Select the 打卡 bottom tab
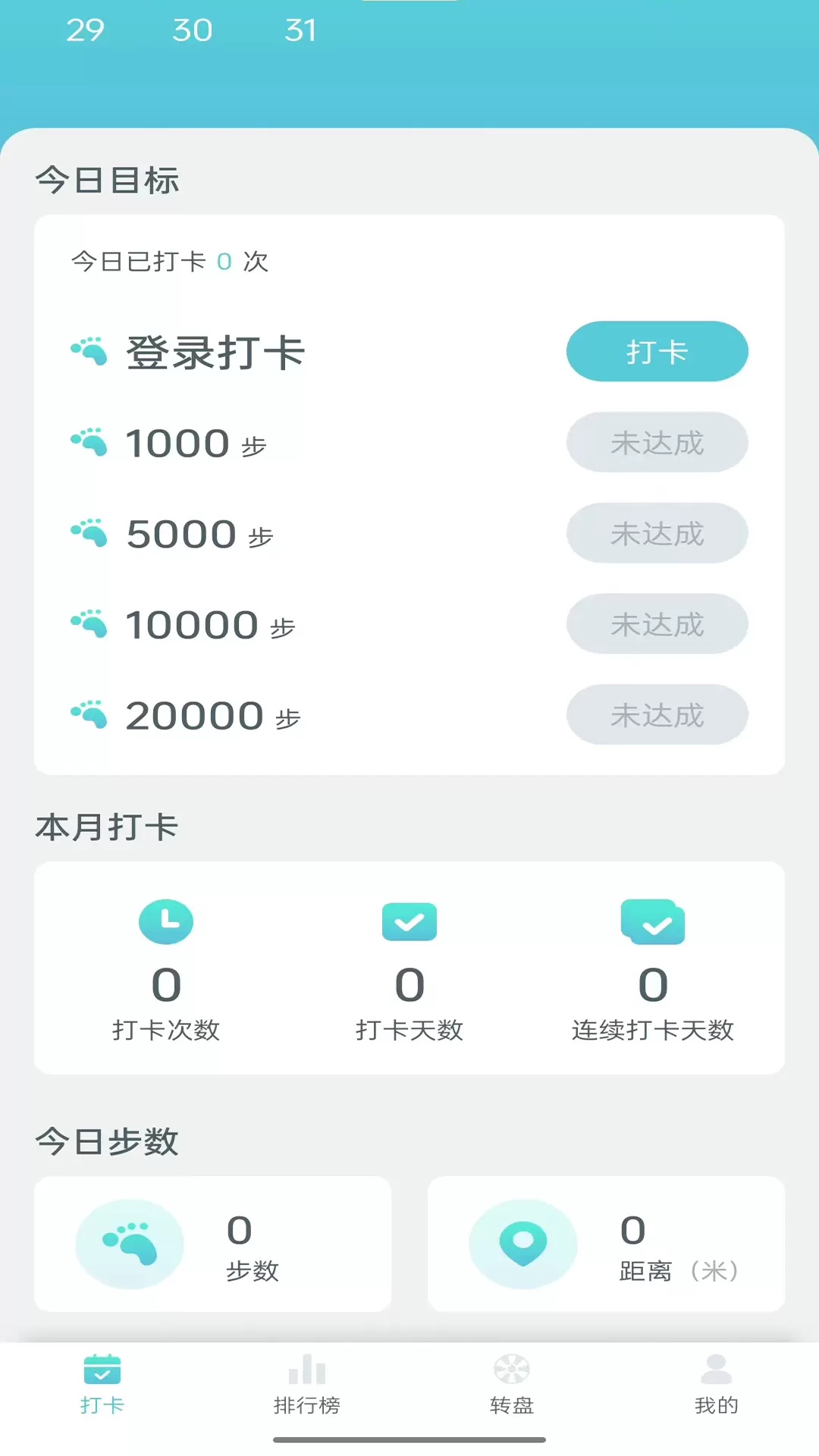The height and width of the screenshot is (1456, 819). pyautogui.click(x=102, y=1385)
